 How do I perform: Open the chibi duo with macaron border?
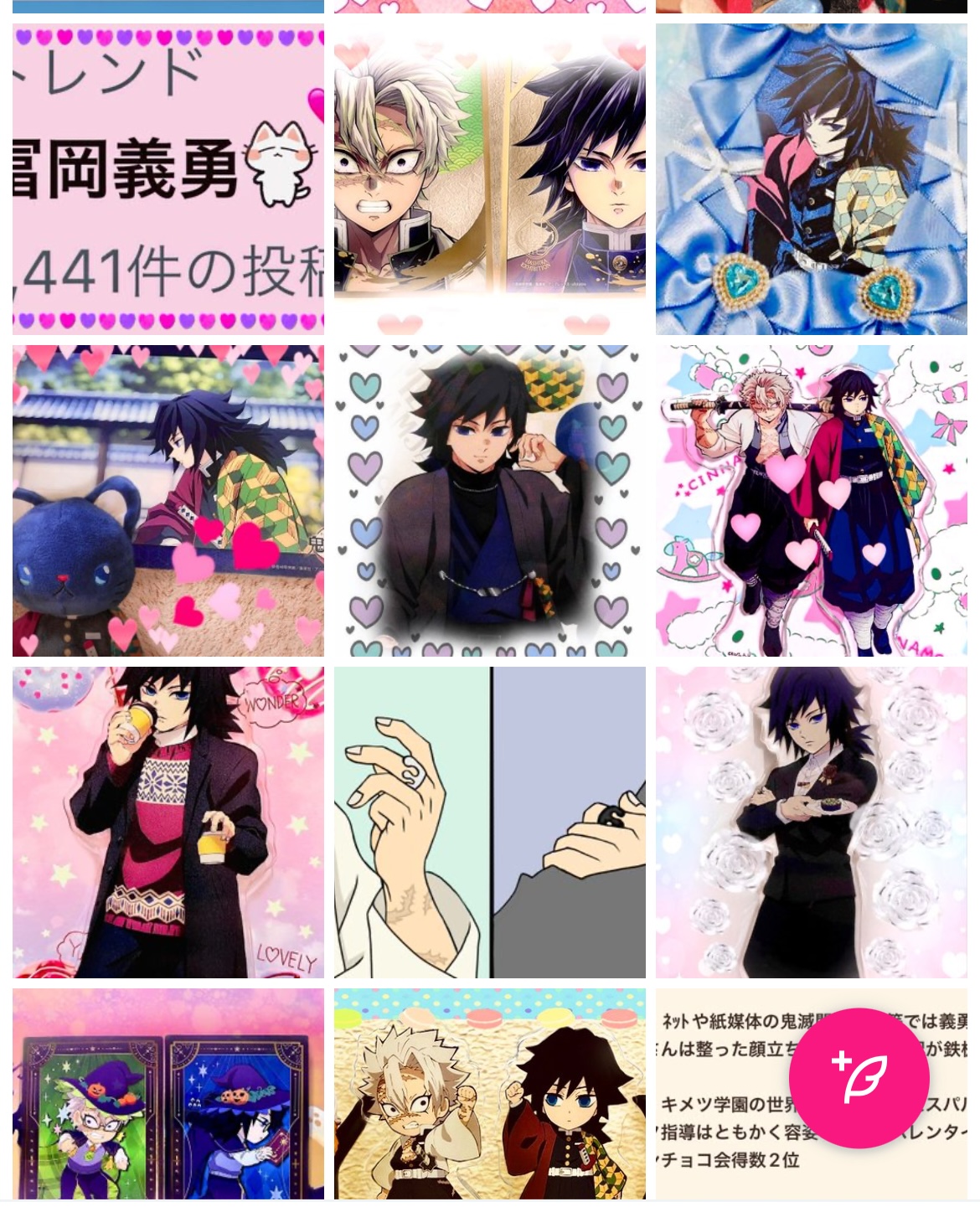click(x=489, y=1093)
